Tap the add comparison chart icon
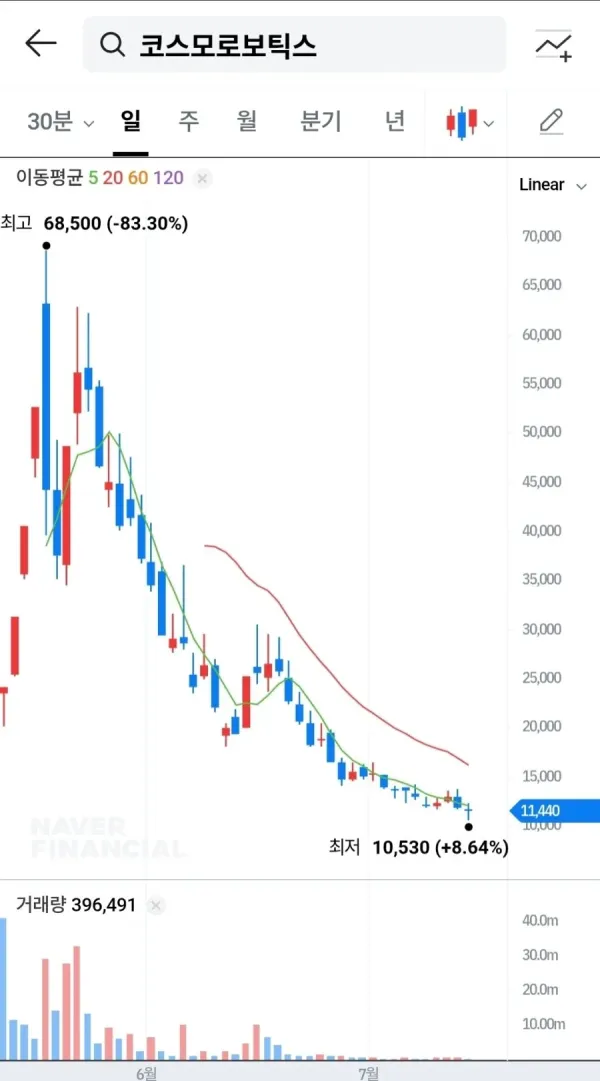This screenshot has height=1081, width=600. coord(554,46)
